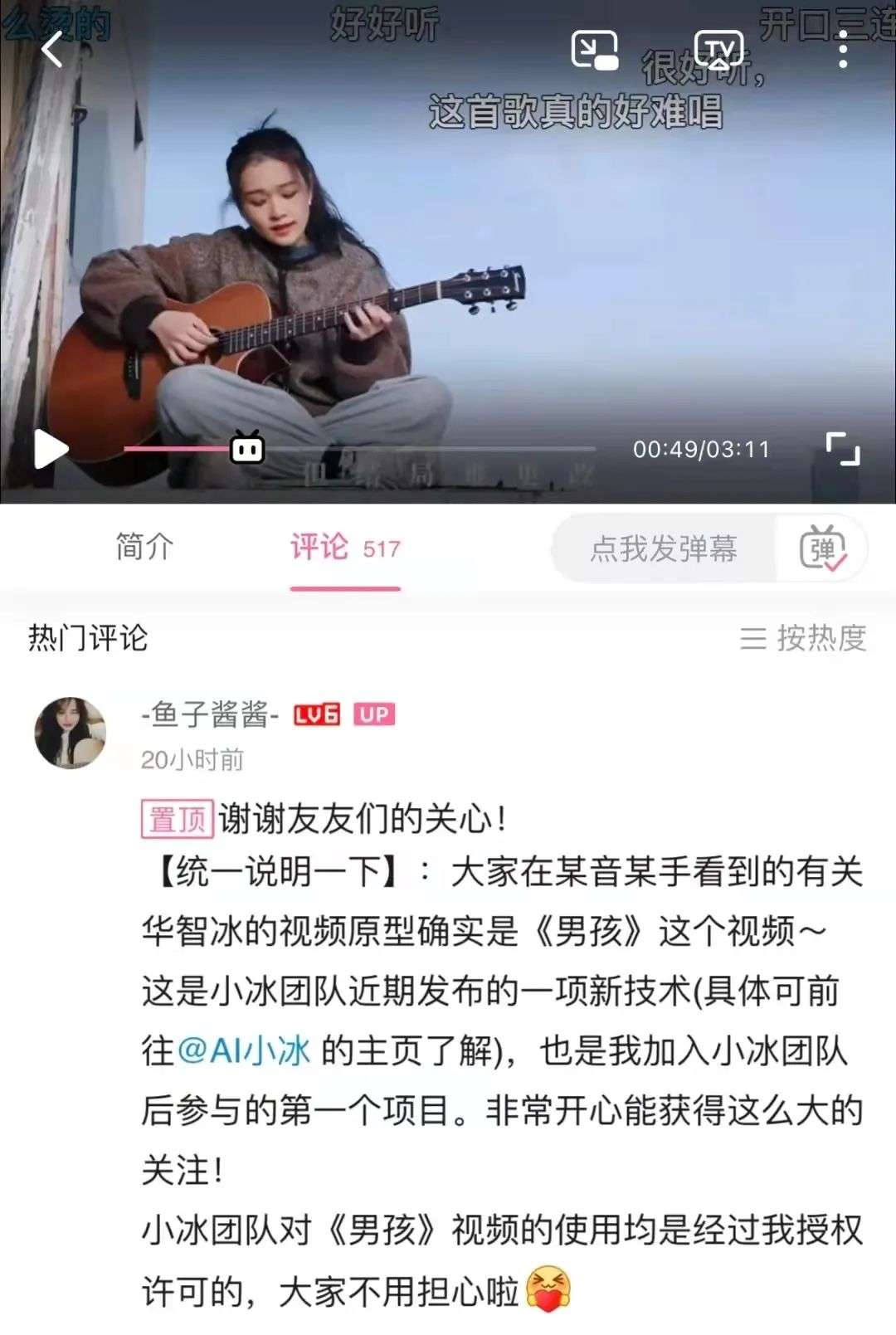The height and width of the screenshot is (1335, 896).
Task: Enter fullscreen video mode
Action: (843, 449)
